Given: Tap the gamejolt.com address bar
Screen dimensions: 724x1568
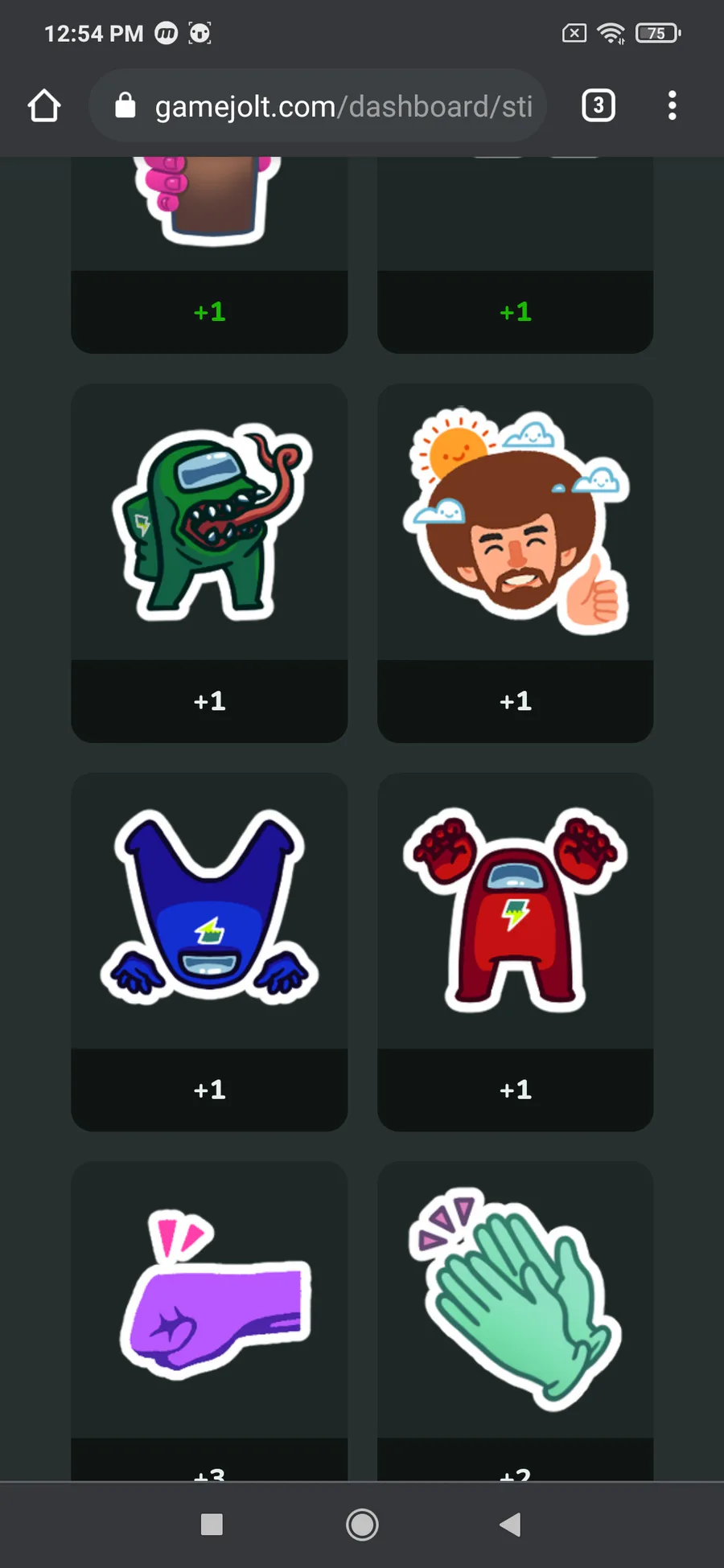Looking at the screenshot, I should tap(319, 105).
